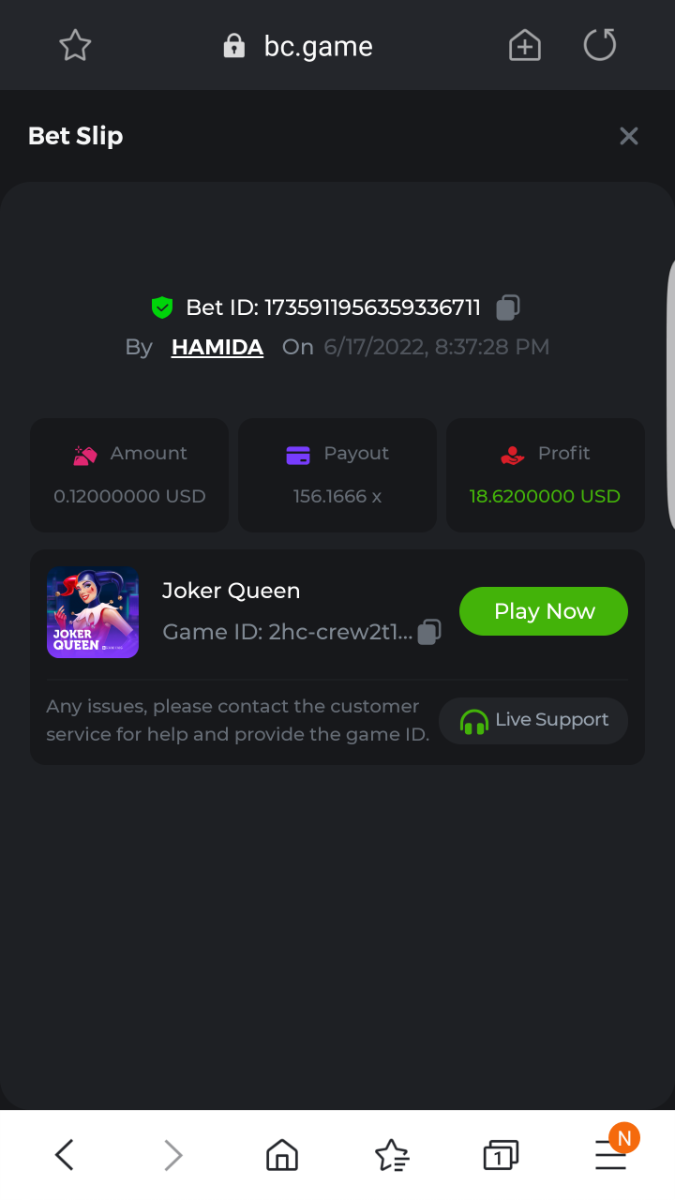Go back to the previous page
Viewport: 675px width, 1200px height.
coord(64,1155)
